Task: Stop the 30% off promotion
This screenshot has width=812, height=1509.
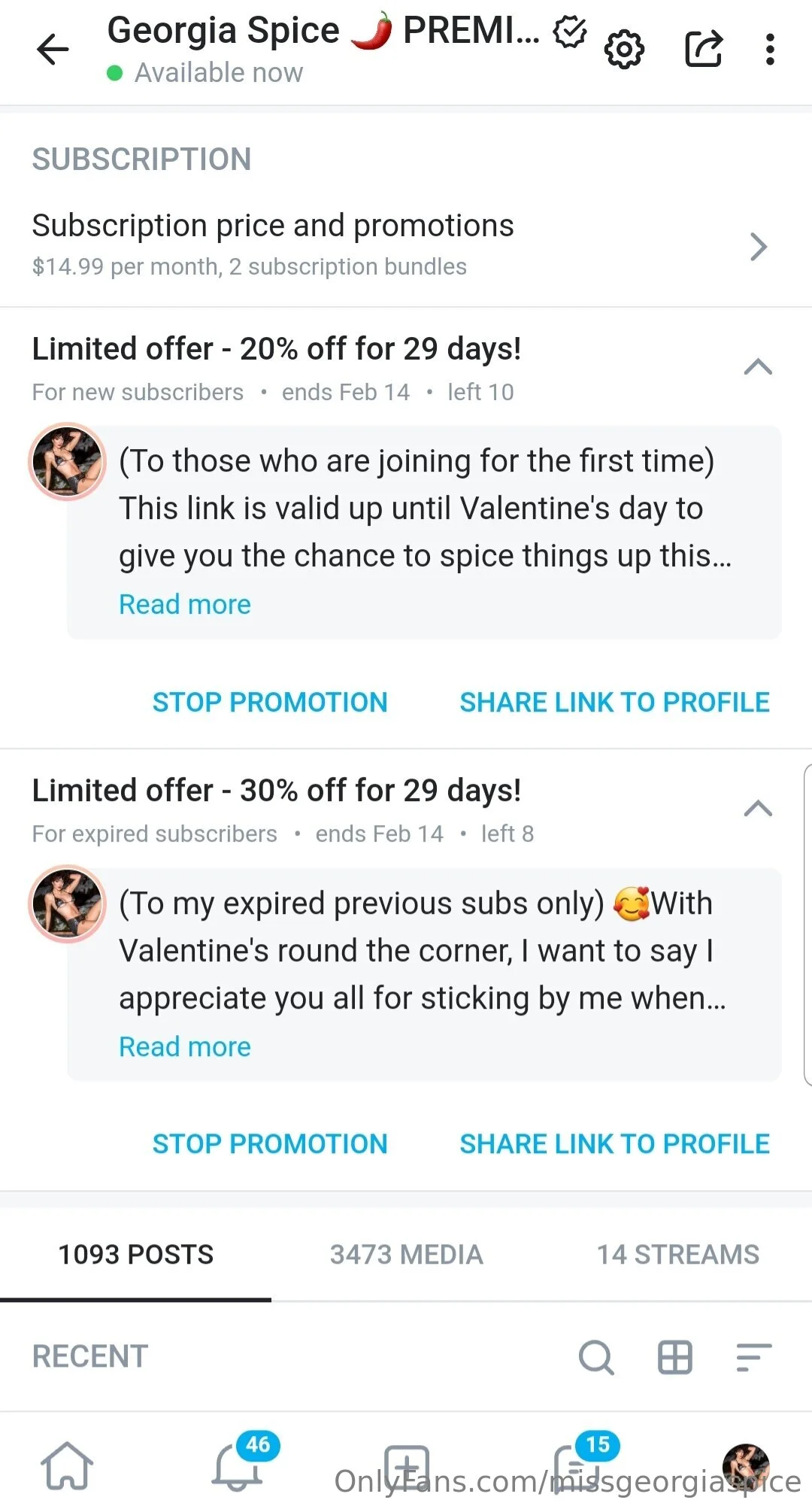Action: pos(270,1143)
